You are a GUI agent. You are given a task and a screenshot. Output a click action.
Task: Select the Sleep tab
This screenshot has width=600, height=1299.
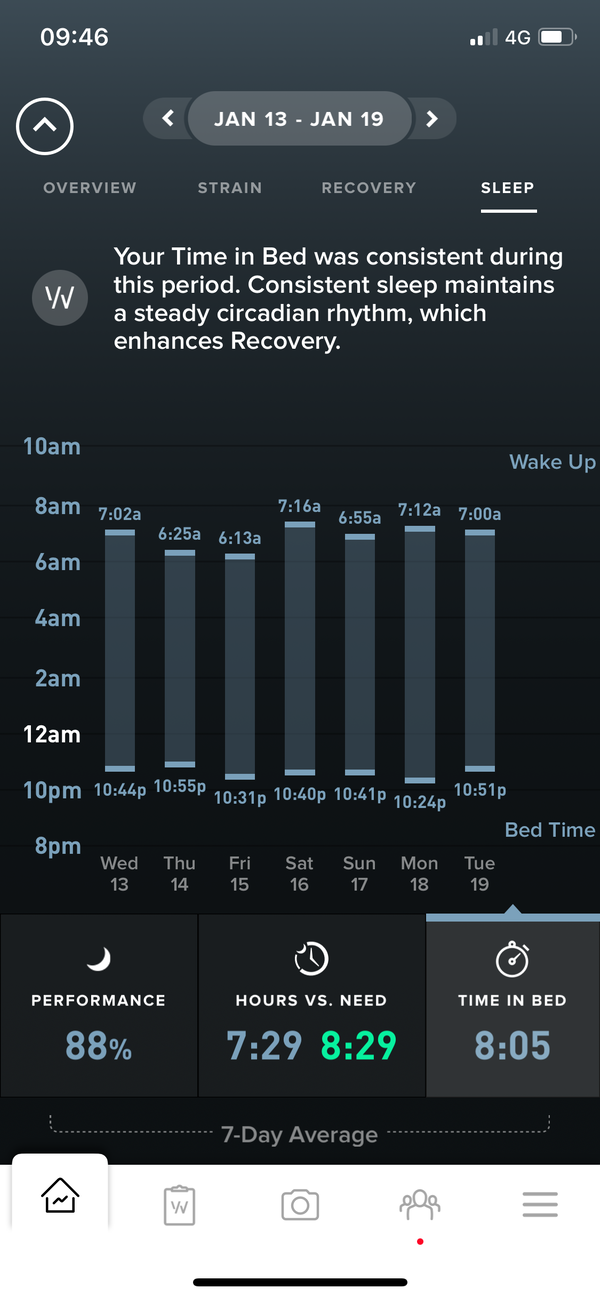508,188
